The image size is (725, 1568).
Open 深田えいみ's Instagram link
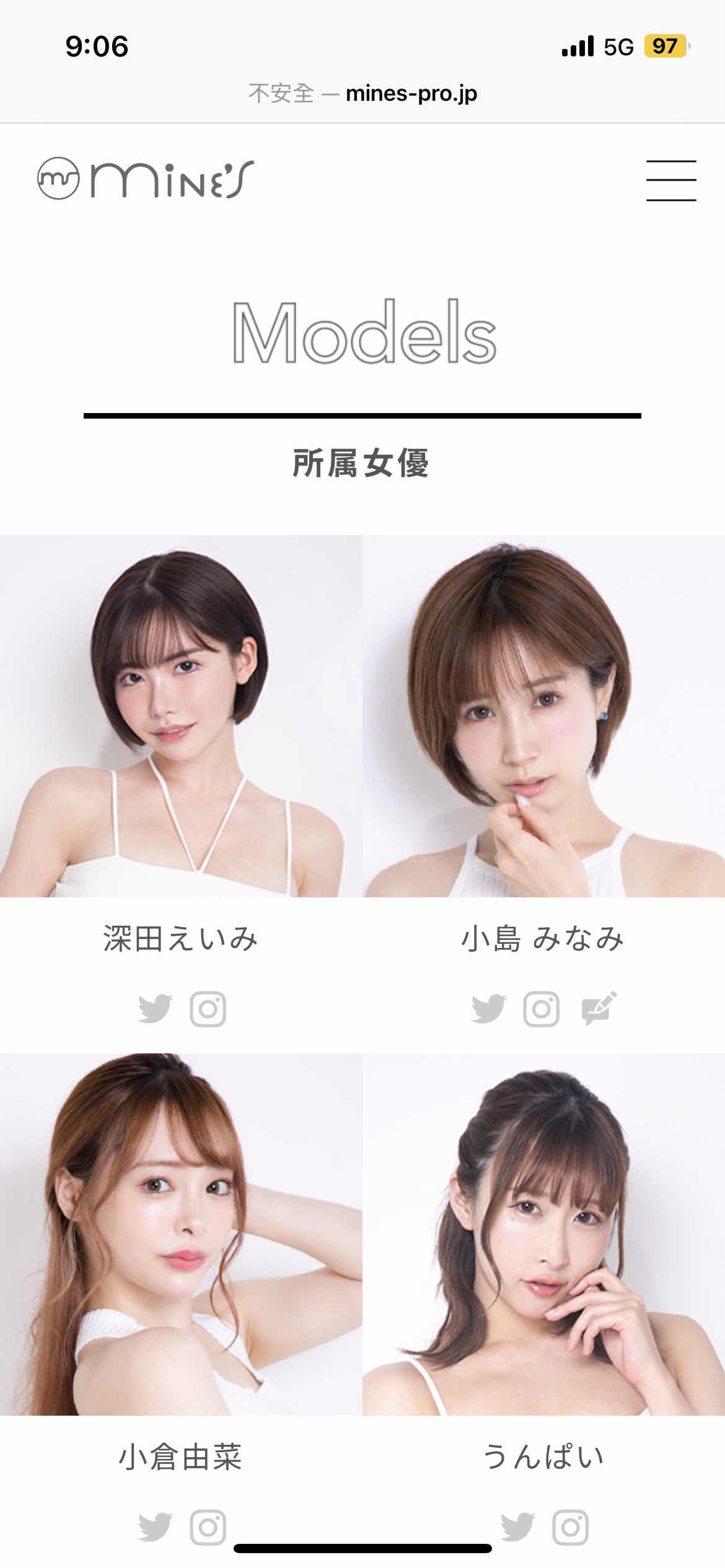click(208, 1009)
